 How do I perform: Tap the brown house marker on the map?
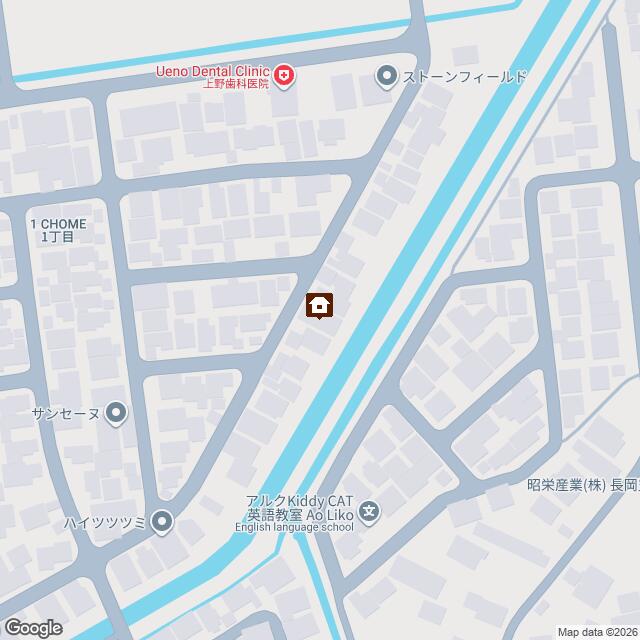click(320, 305)
